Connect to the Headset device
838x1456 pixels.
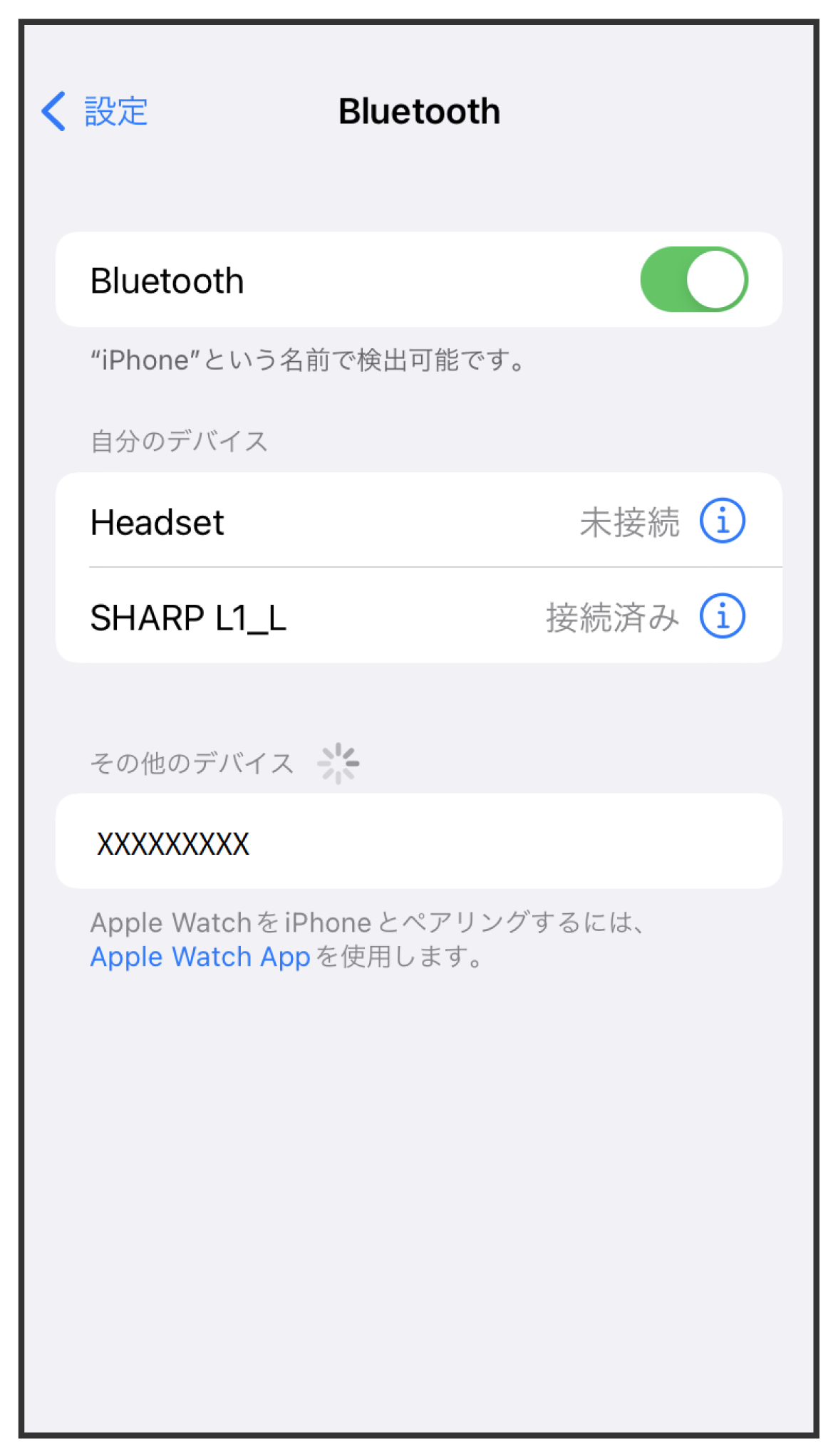419,520
